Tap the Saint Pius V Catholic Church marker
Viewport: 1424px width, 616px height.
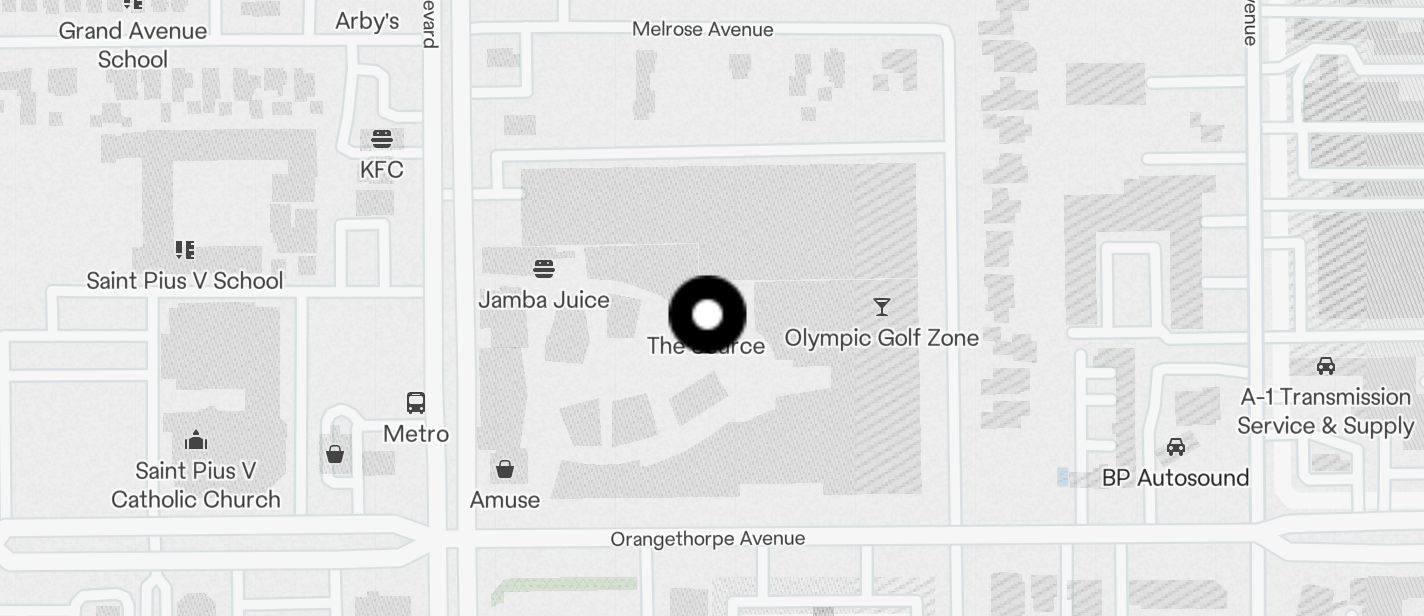[x=195, y=440]
